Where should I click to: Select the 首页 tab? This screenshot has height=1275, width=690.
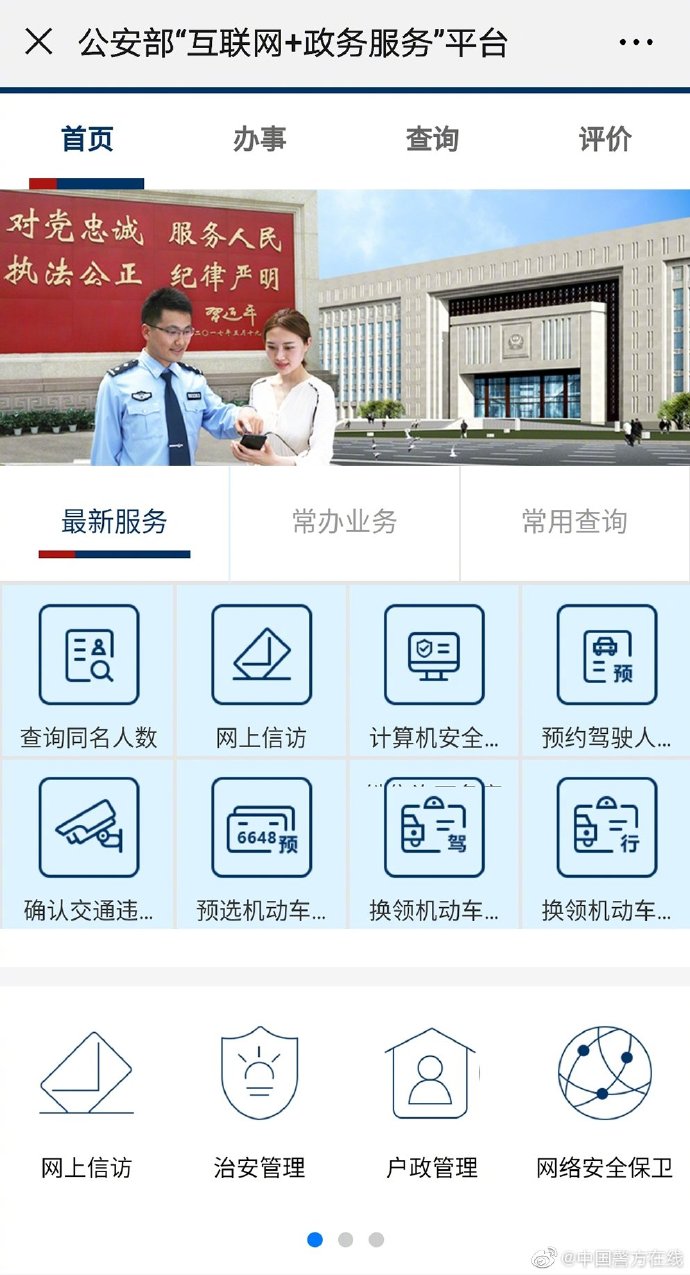[87, 139]
